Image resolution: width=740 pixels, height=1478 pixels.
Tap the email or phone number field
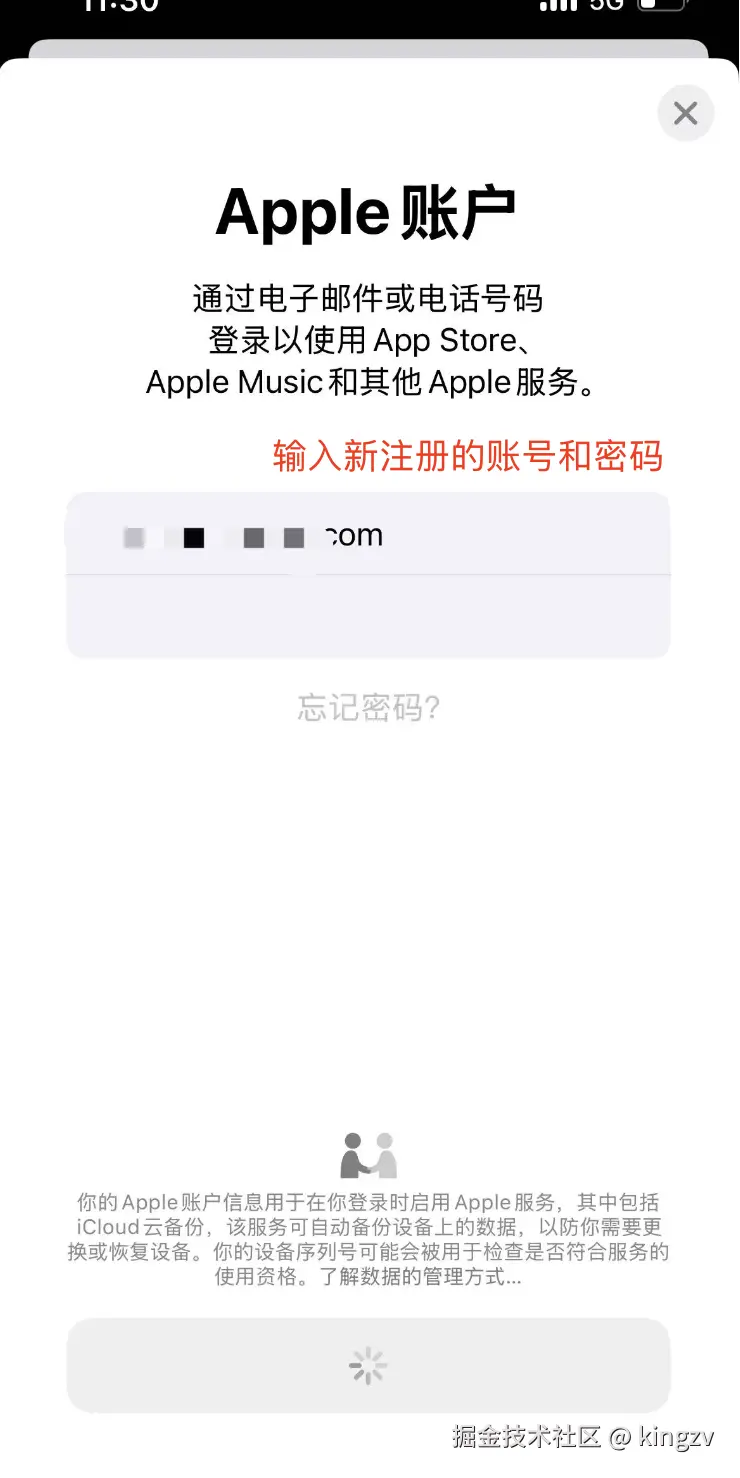coord(368,535)
